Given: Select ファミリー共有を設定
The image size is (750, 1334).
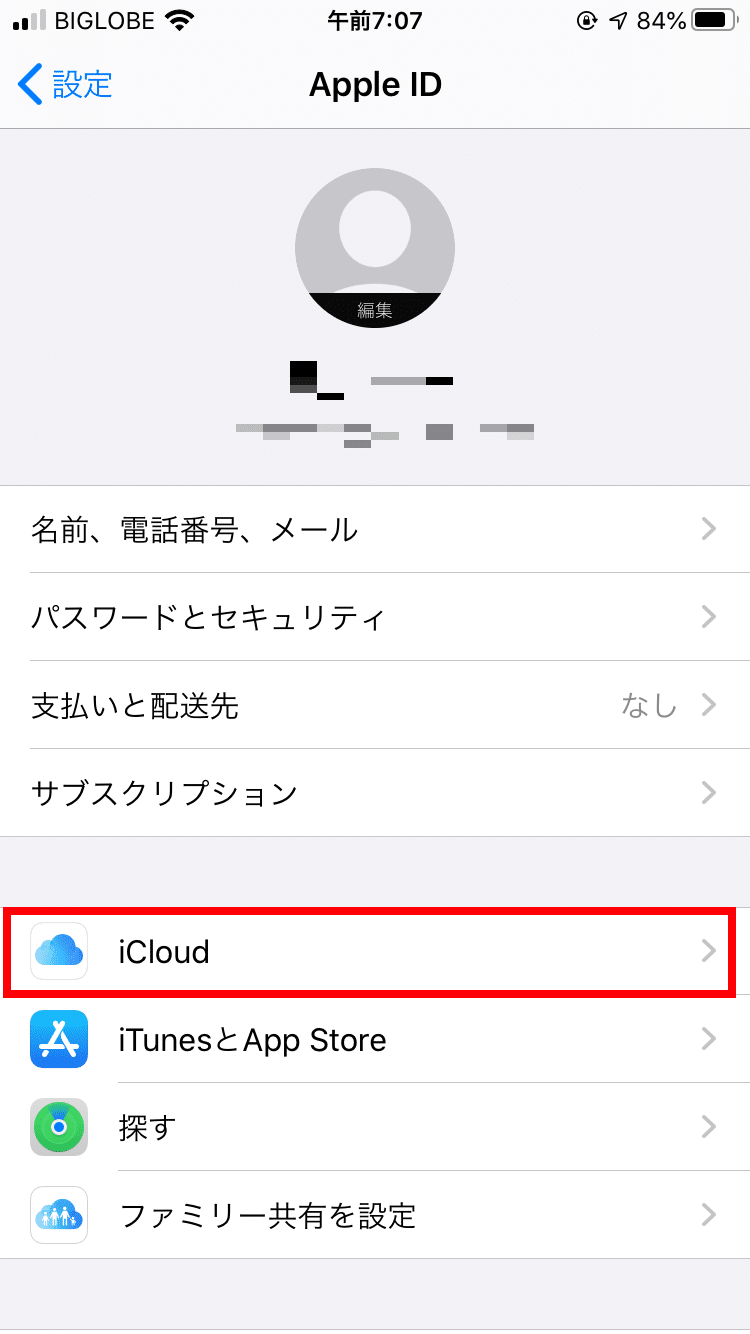Looking at the screenshot, I should coord(375,1215).
